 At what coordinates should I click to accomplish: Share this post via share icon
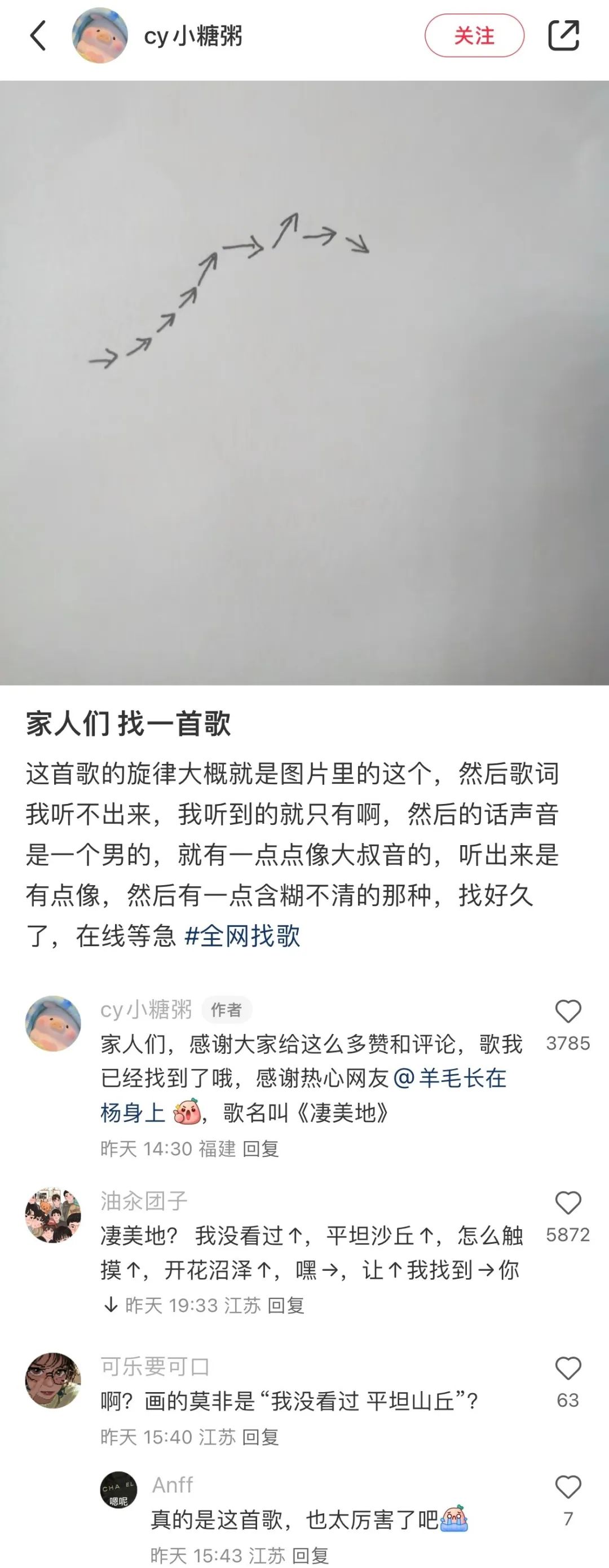point(563,36)
